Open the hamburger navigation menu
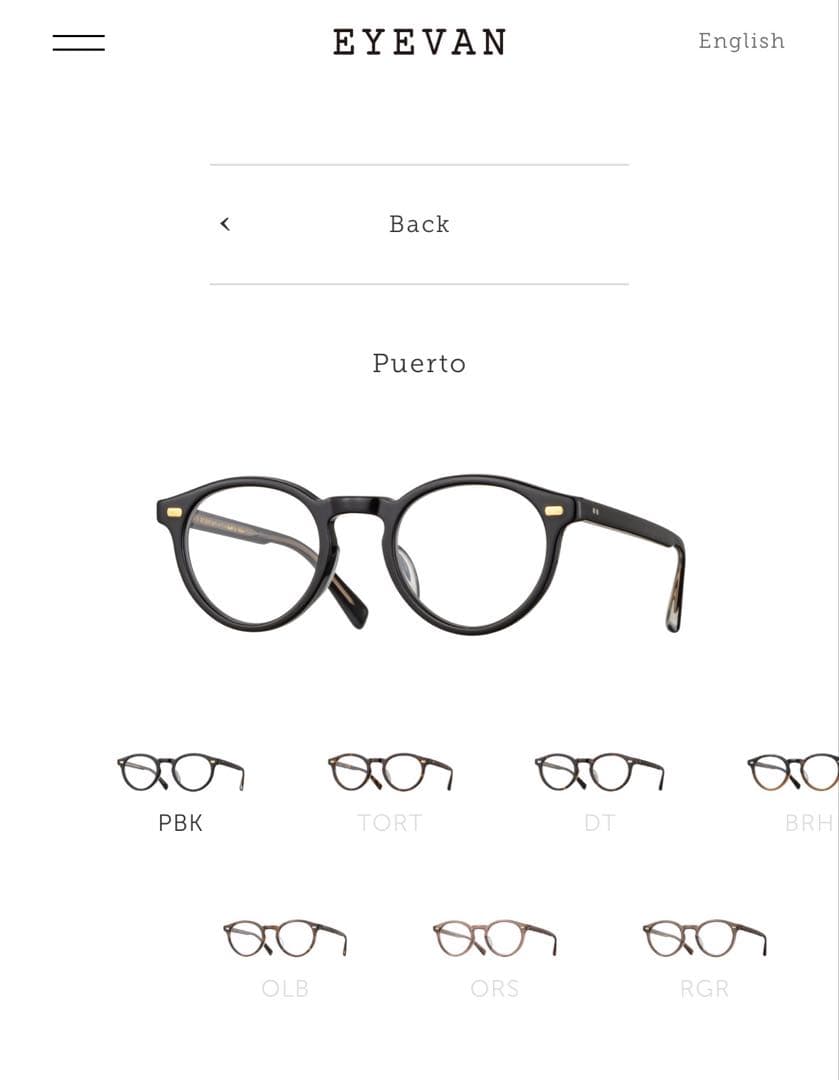The width and height of the screenshot is (839, 1080). click(x=78, y=41)
